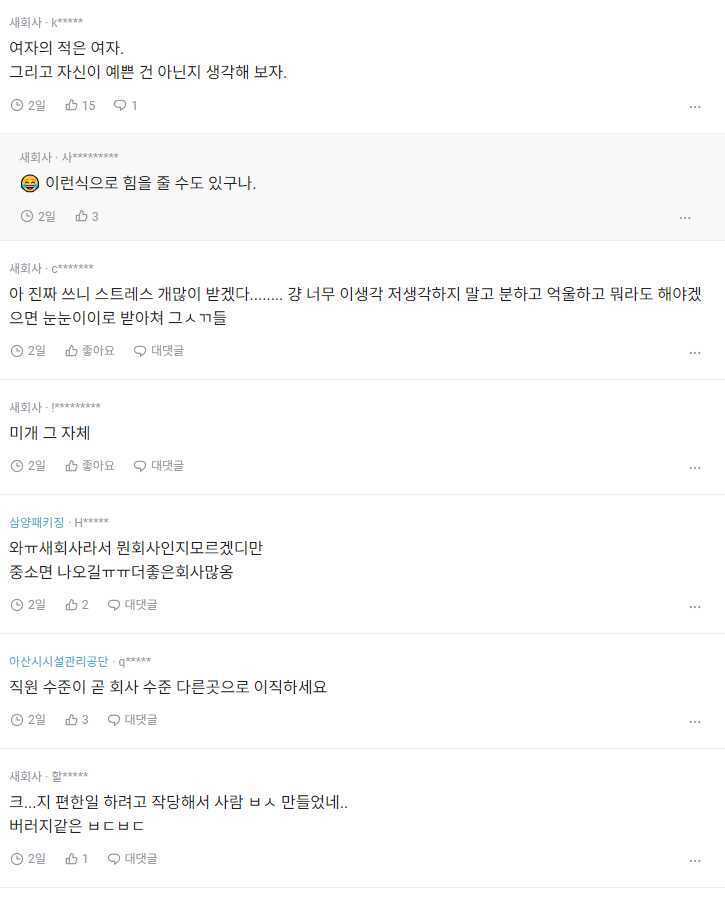Screen dimensions: 725x898
Task: Like the '크...지 편한일 하려고' comment
Action: [x=77, y=859]
